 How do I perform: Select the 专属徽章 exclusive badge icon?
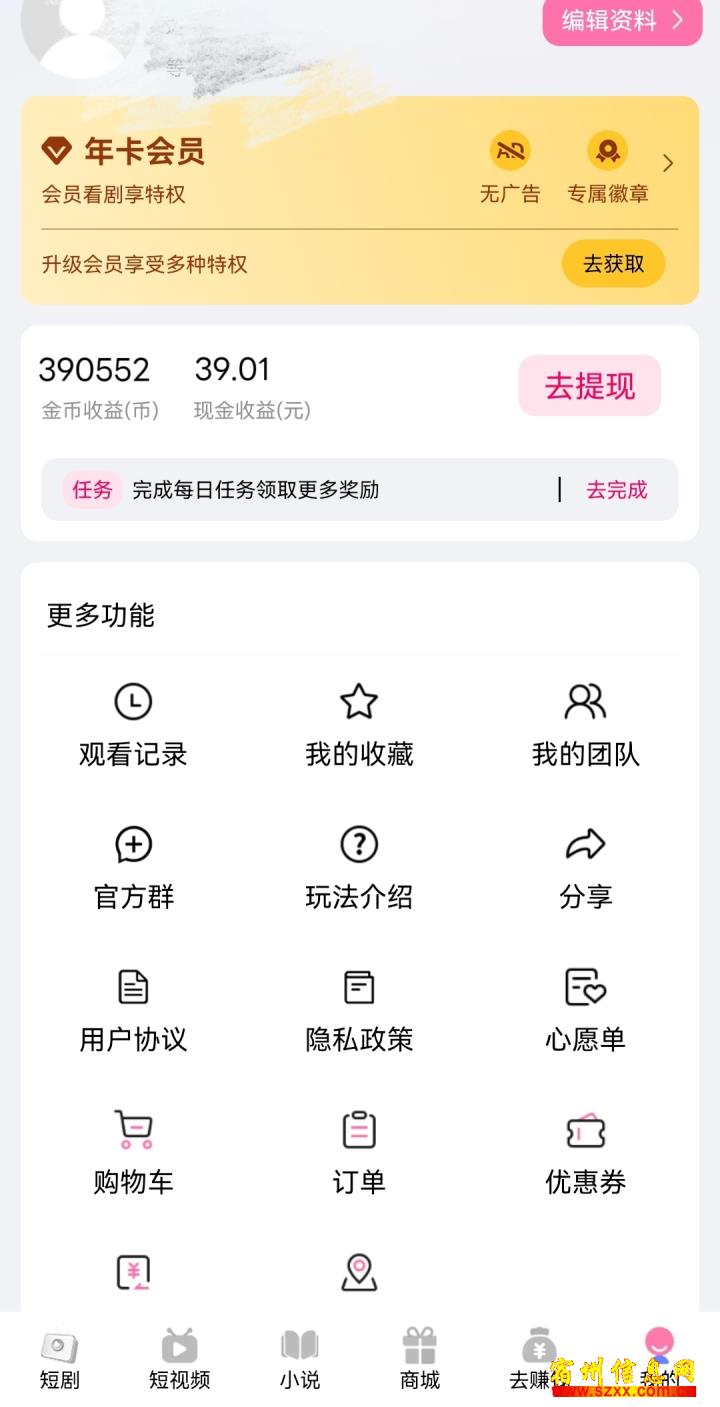tap(607, 152)
